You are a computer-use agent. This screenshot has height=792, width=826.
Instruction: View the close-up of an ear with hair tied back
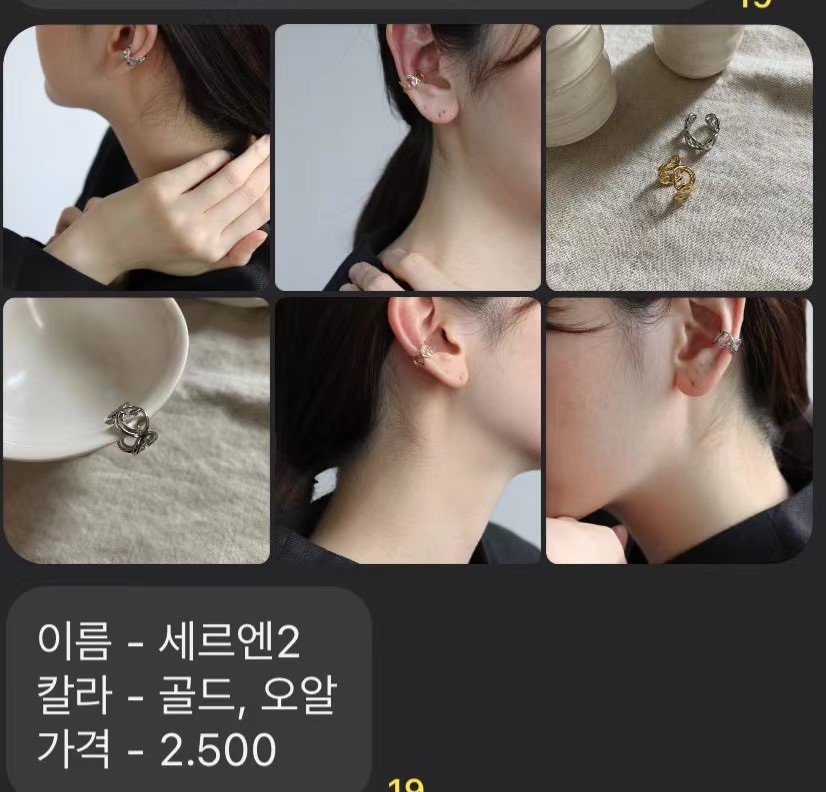407,430
